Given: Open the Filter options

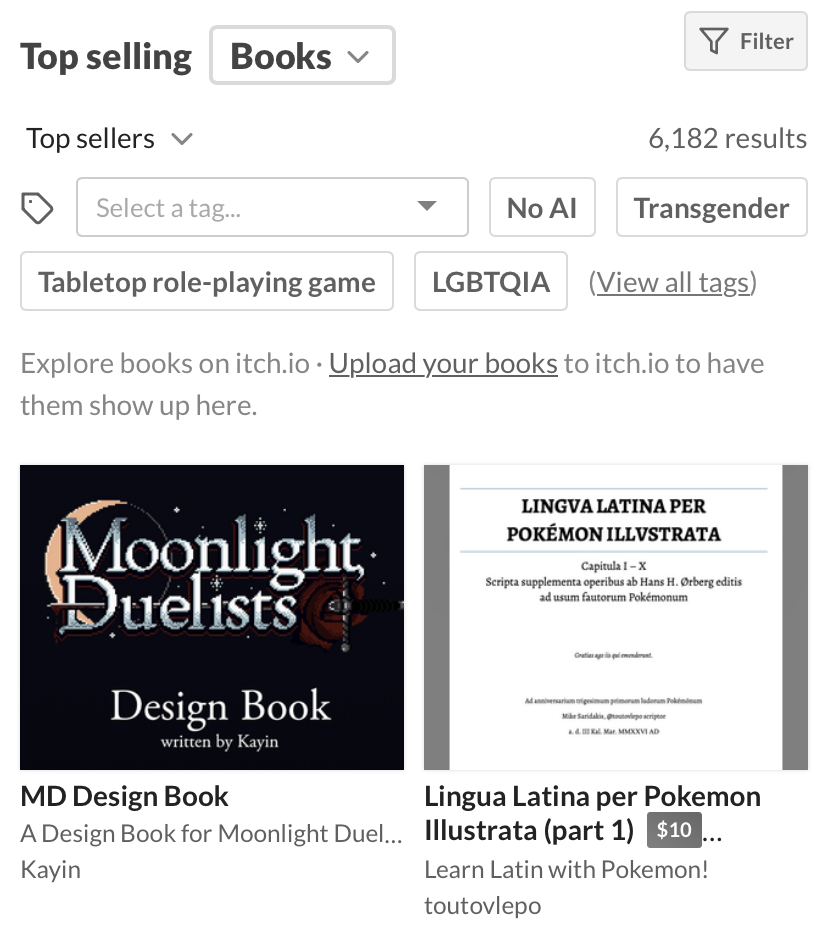Looking at the screenshot, I should click(x=745, y=41).
